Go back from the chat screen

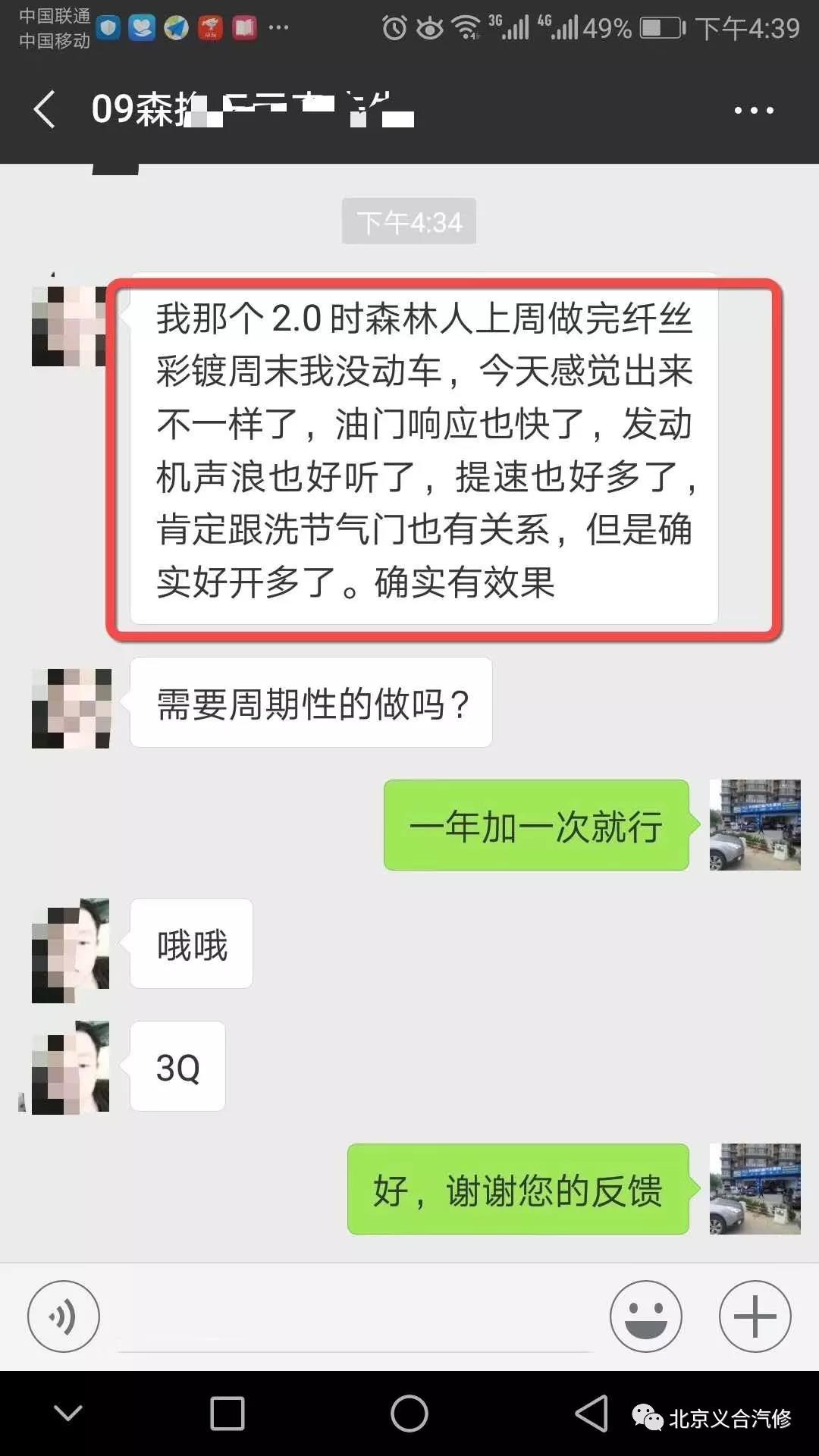tap(45, 110)
